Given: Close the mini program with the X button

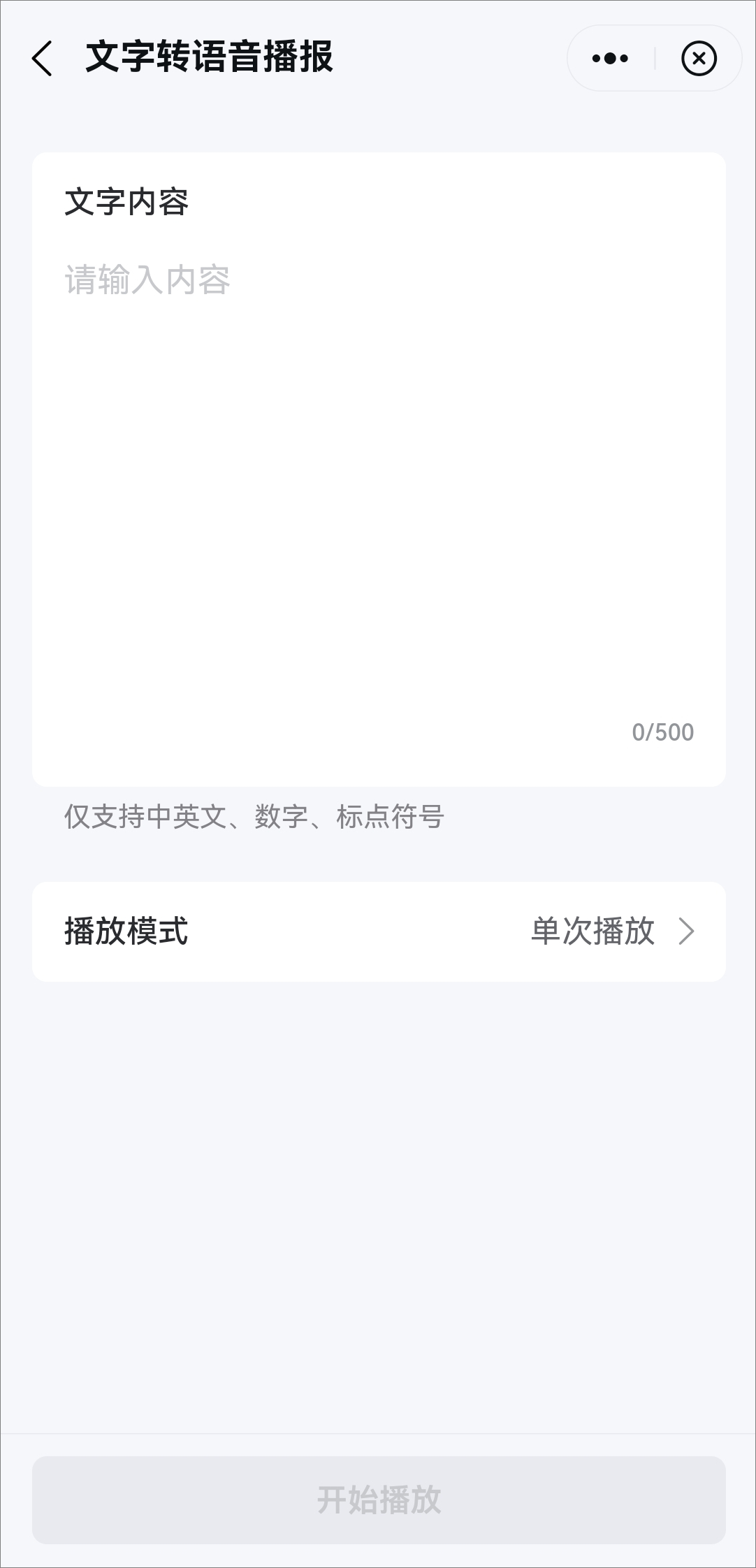Looking at the screenshot, I should 699,58.
